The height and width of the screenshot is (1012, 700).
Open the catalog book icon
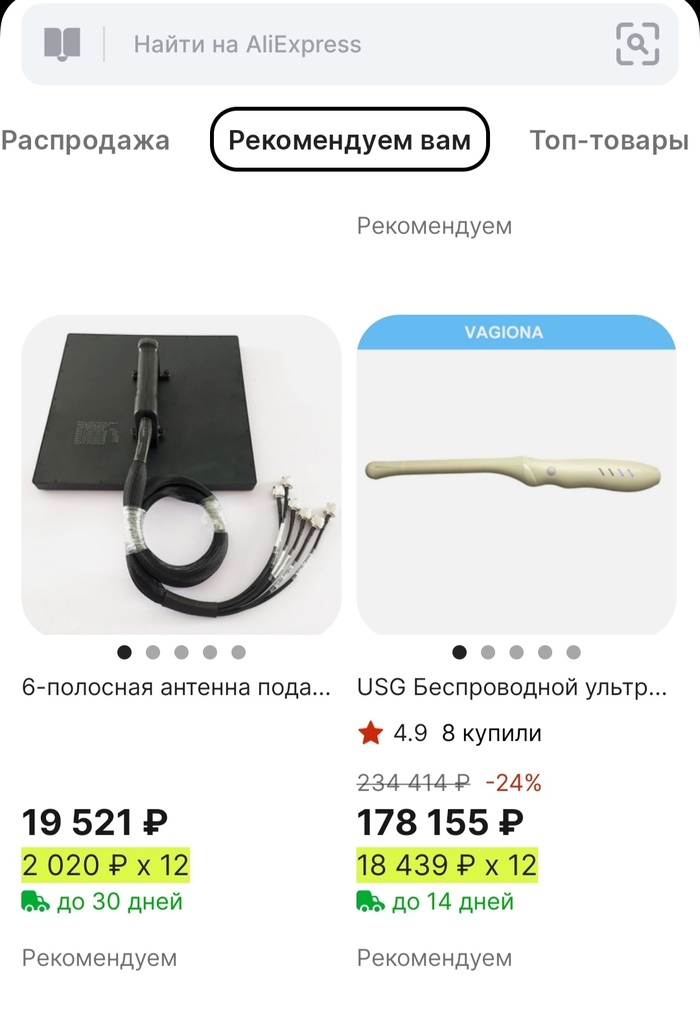pos(62,44)
